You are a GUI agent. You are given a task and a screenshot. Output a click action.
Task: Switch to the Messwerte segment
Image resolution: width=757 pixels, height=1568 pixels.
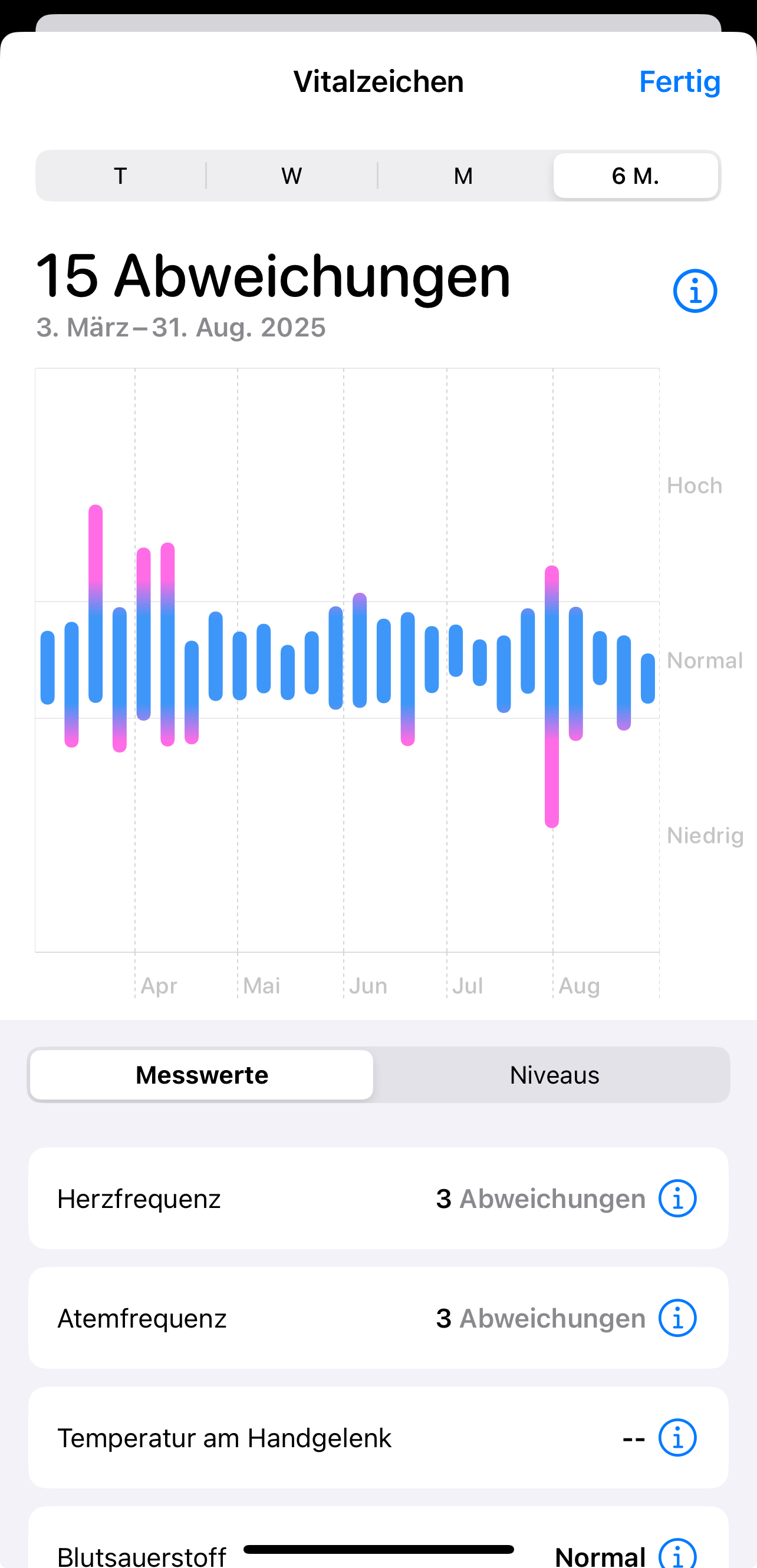(202, 1075)
